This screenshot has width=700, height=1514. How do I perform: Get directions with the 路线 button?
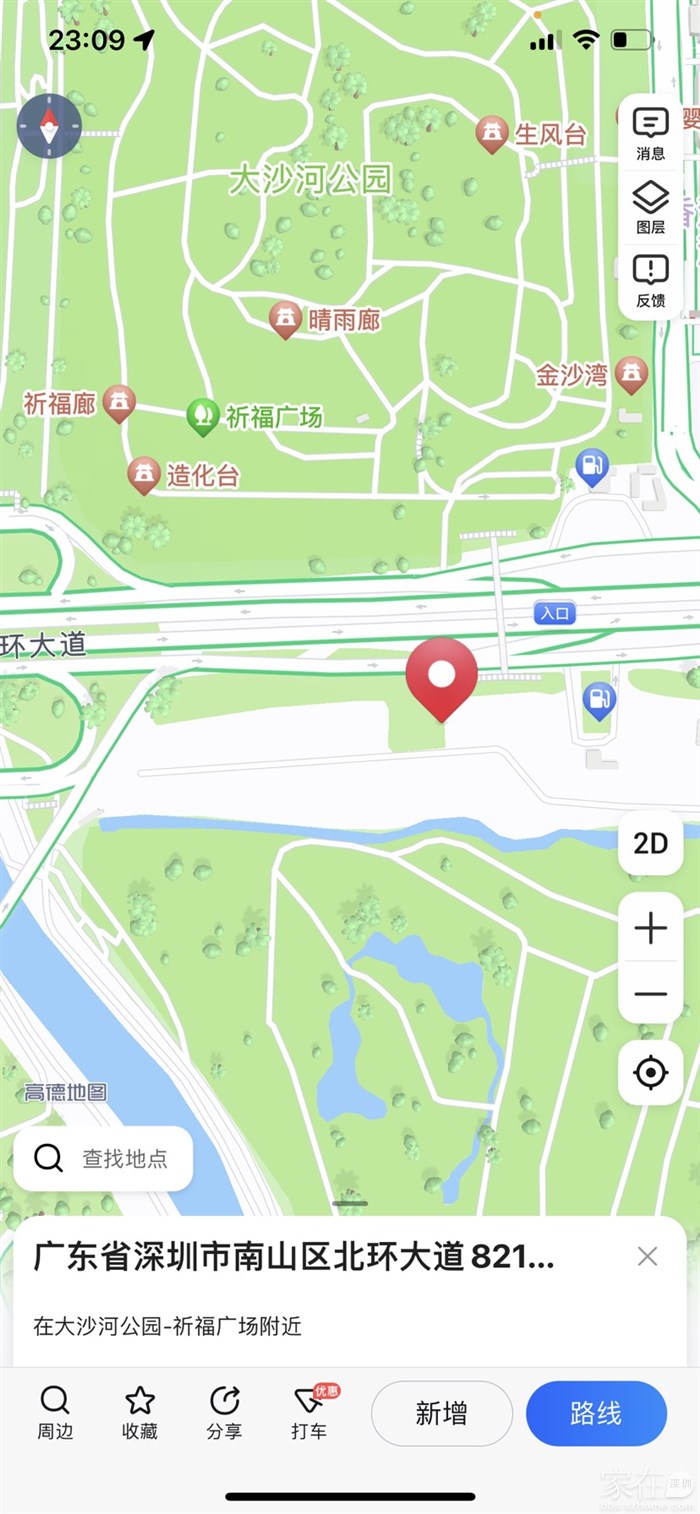(596, 1413)
